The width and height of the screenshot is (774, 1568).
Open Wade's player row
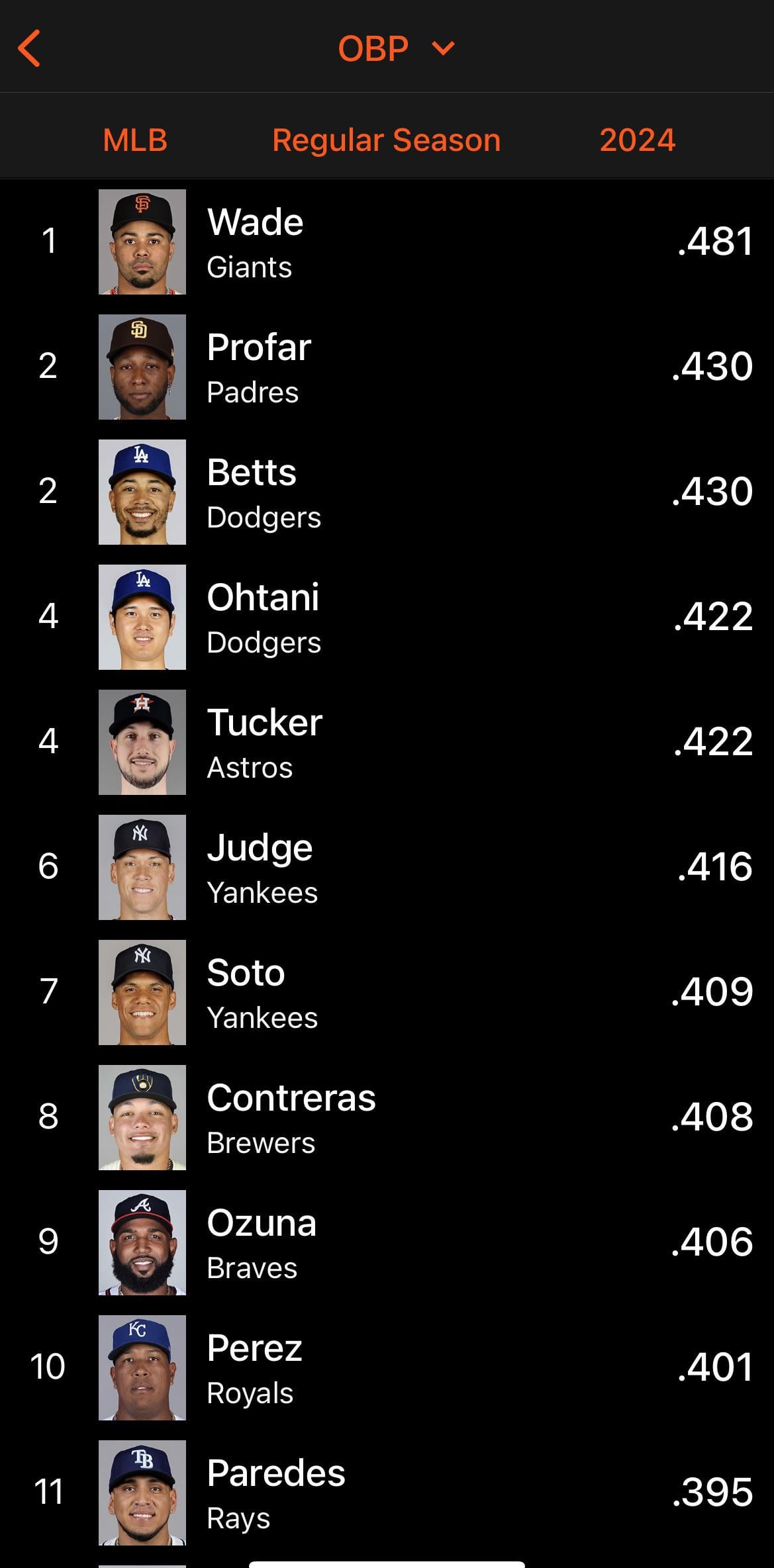coord(387,242)
